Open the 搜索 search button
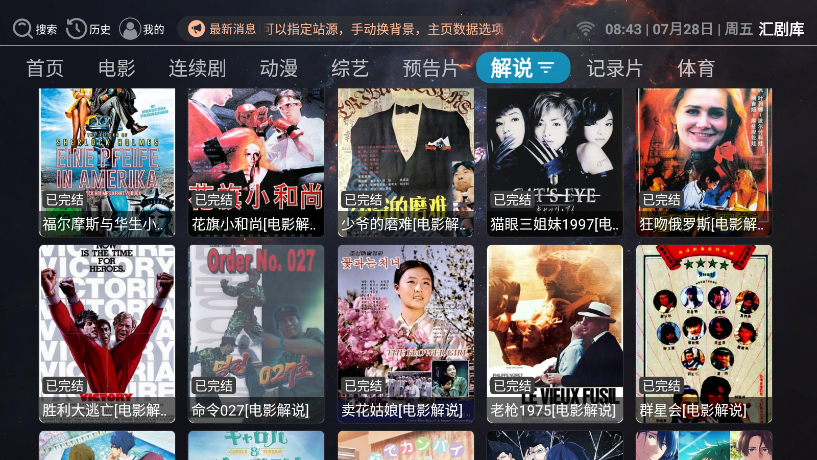The height and width of the screenshot is (460, 817). click(35, 29)
